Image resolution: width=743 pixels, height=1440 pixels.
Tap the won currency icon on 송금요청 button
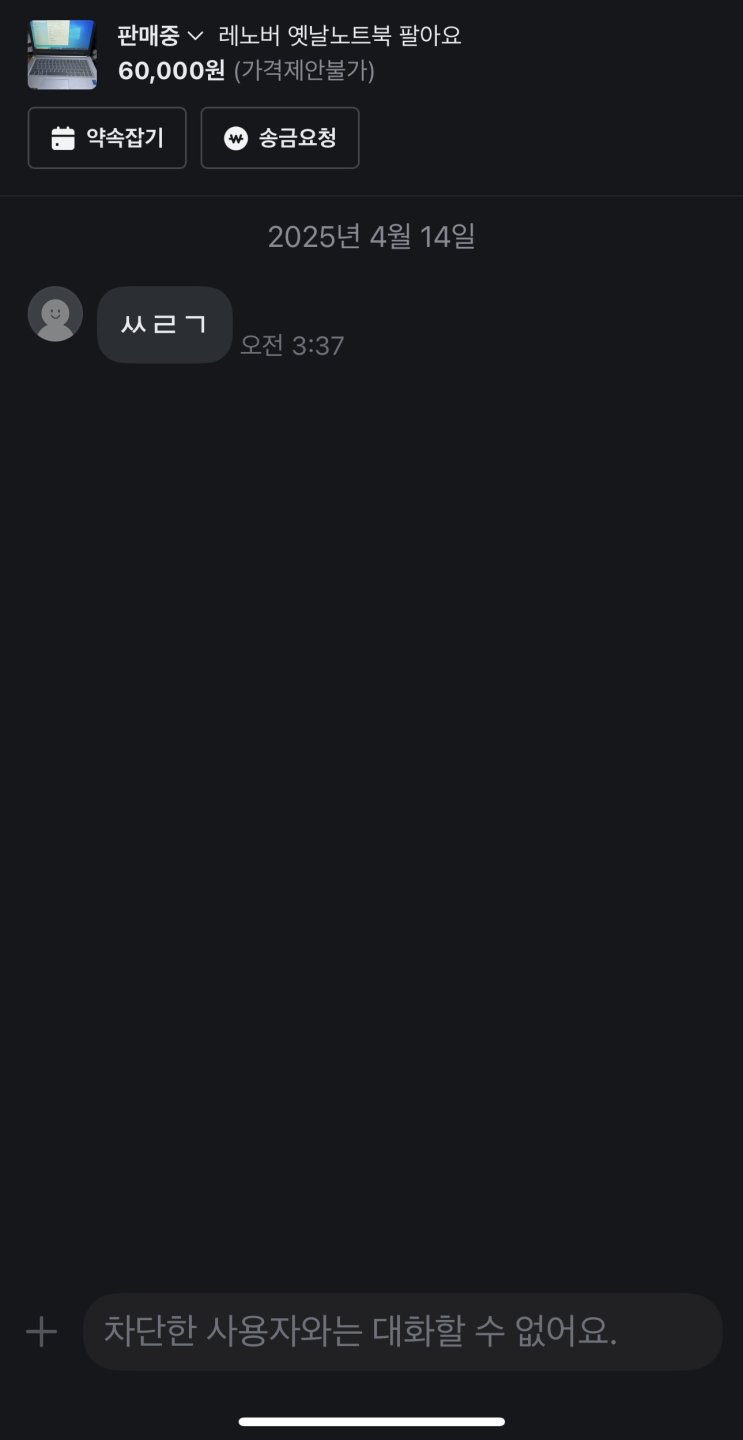(x=234, y=138)
